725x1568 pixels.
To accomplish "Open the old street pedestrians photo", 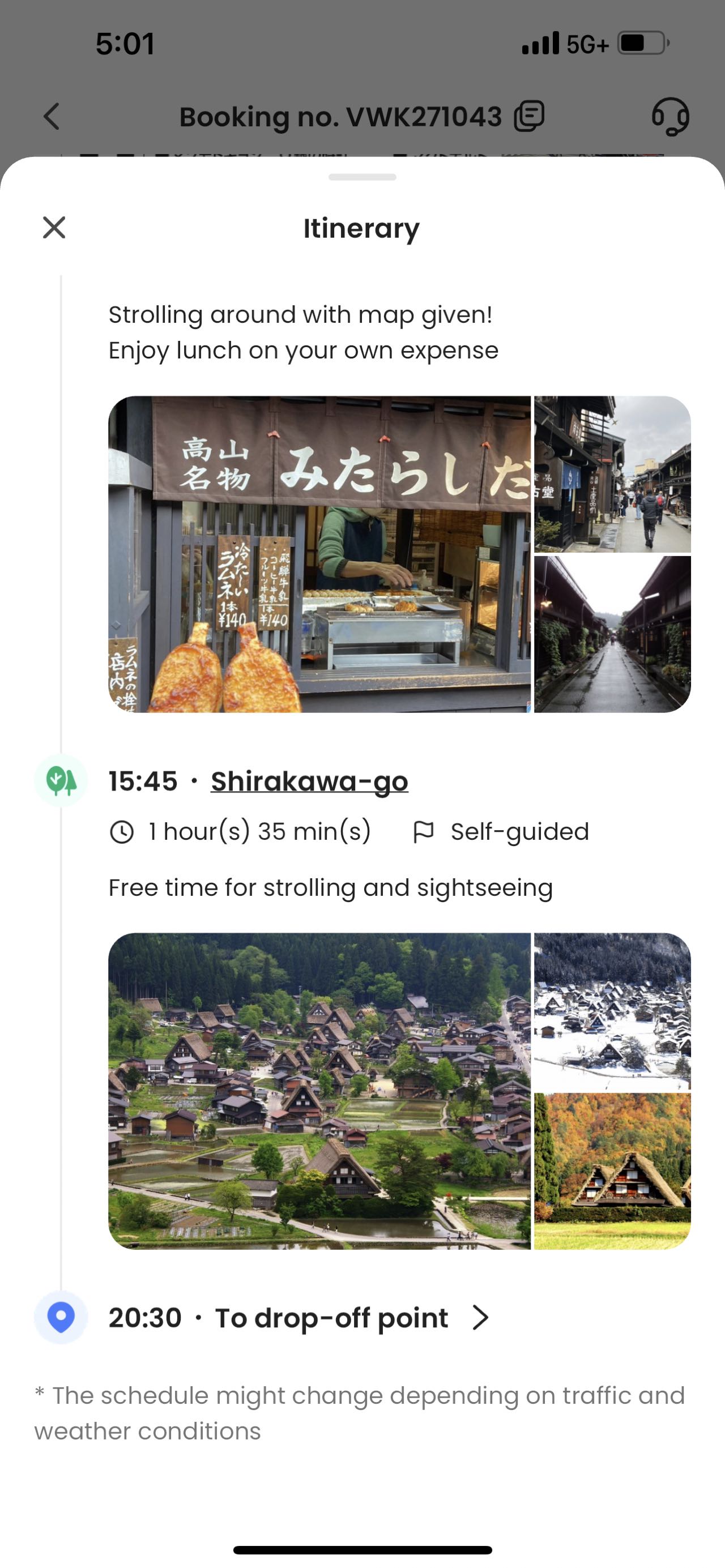I will (x=612, y=474).
